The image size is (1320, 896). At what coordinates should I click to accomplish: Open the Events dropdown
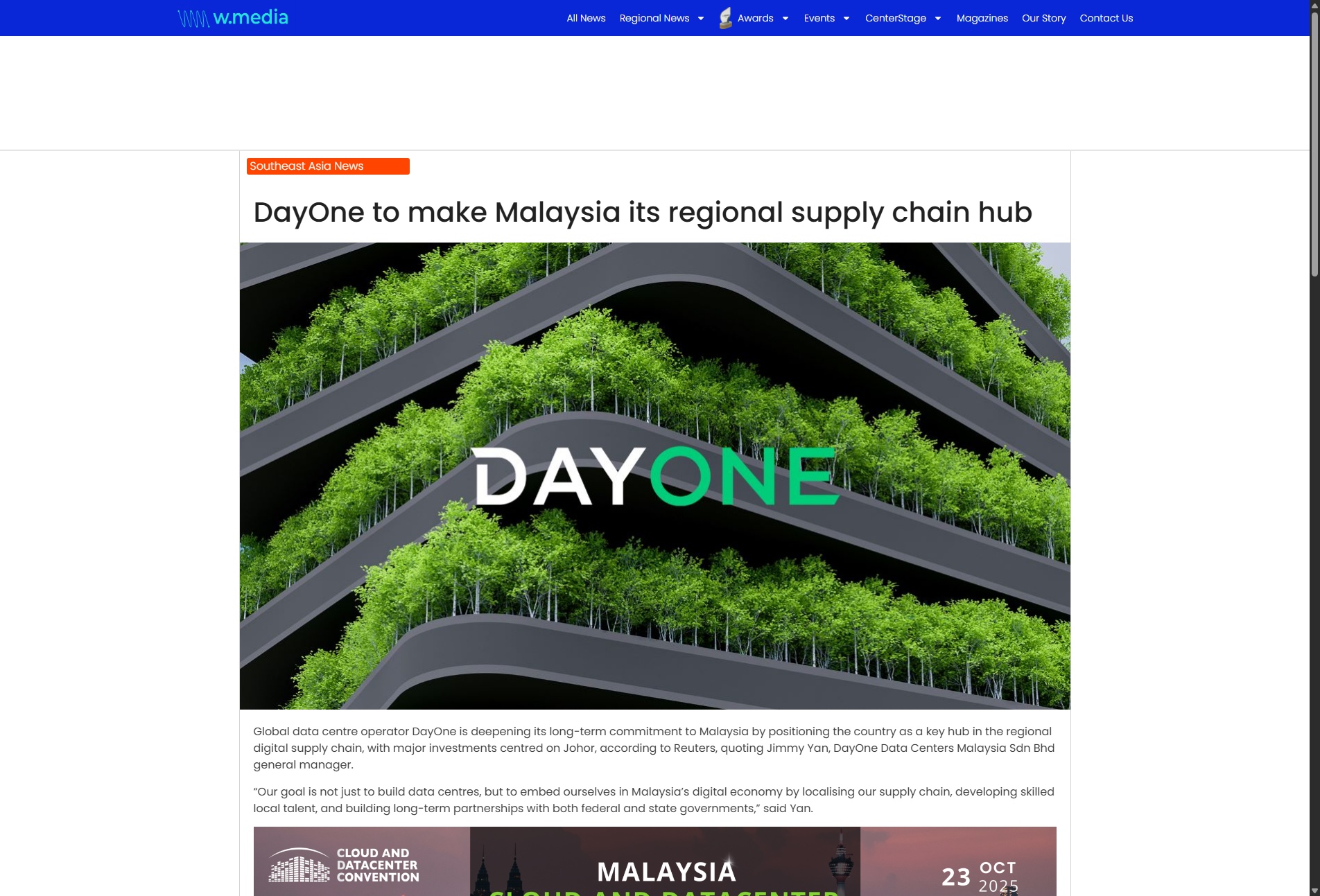point(826,18)
